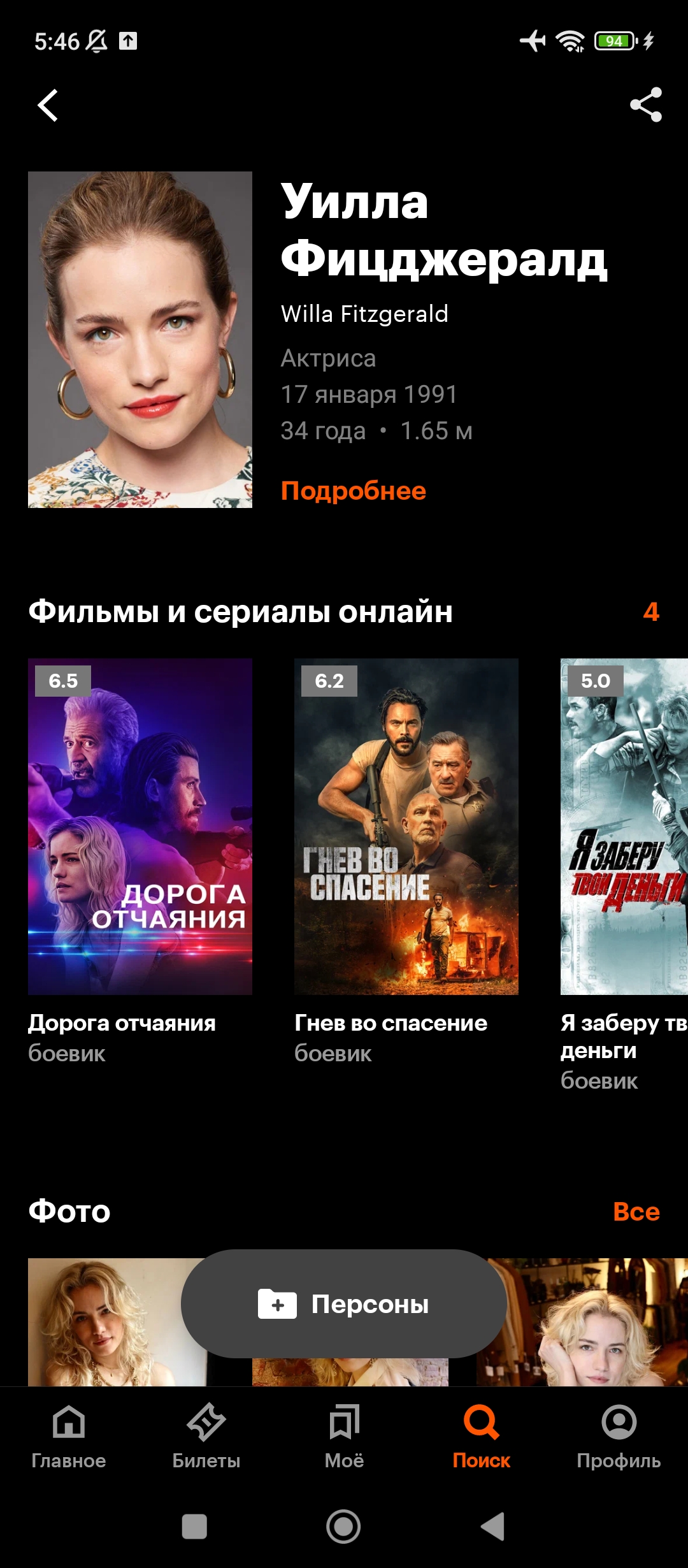The width and height of the screenshot is (688, 1568).
Task: Show all photos via Все
Action: 636,1212
